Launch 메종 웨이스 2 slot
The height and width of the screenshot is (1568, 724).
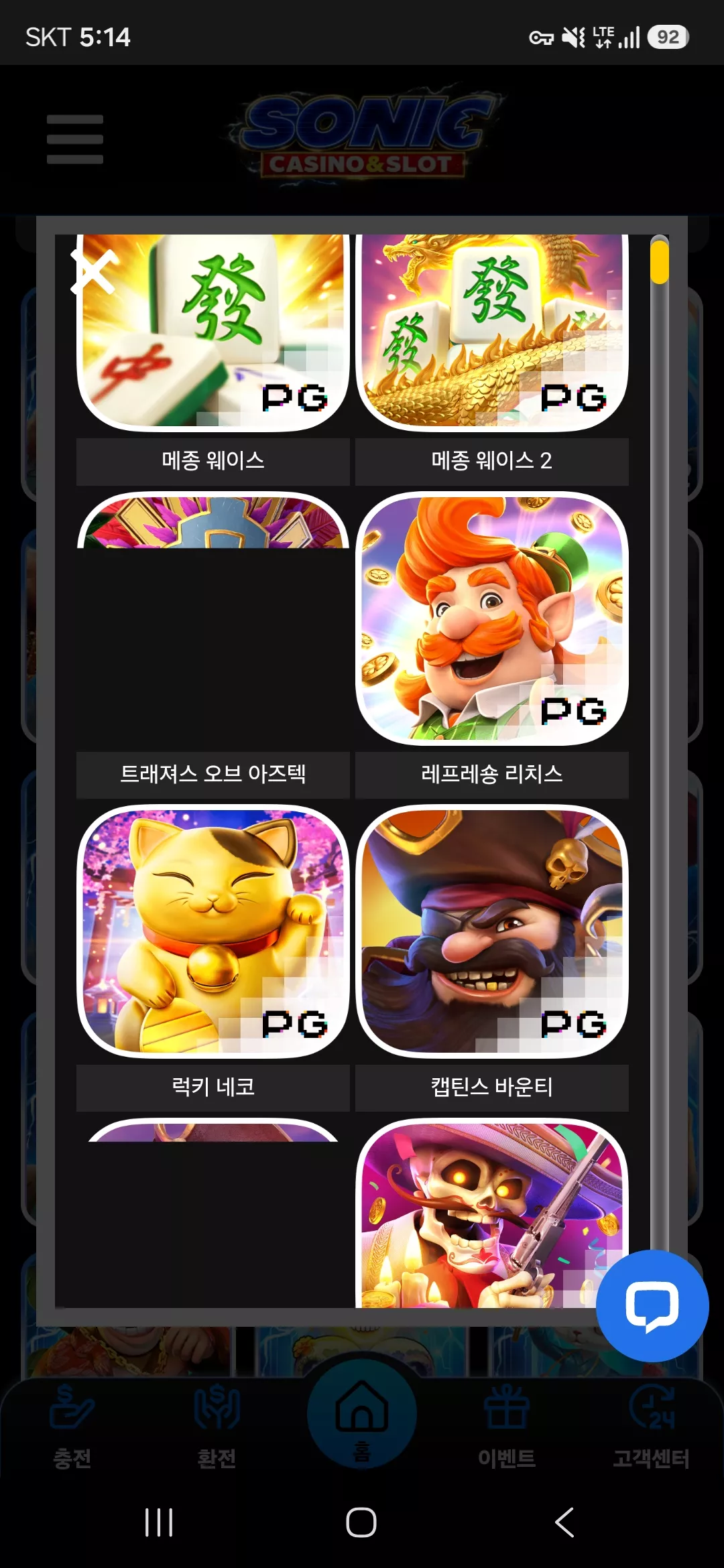pyautogui.click(x=492, y=332)
